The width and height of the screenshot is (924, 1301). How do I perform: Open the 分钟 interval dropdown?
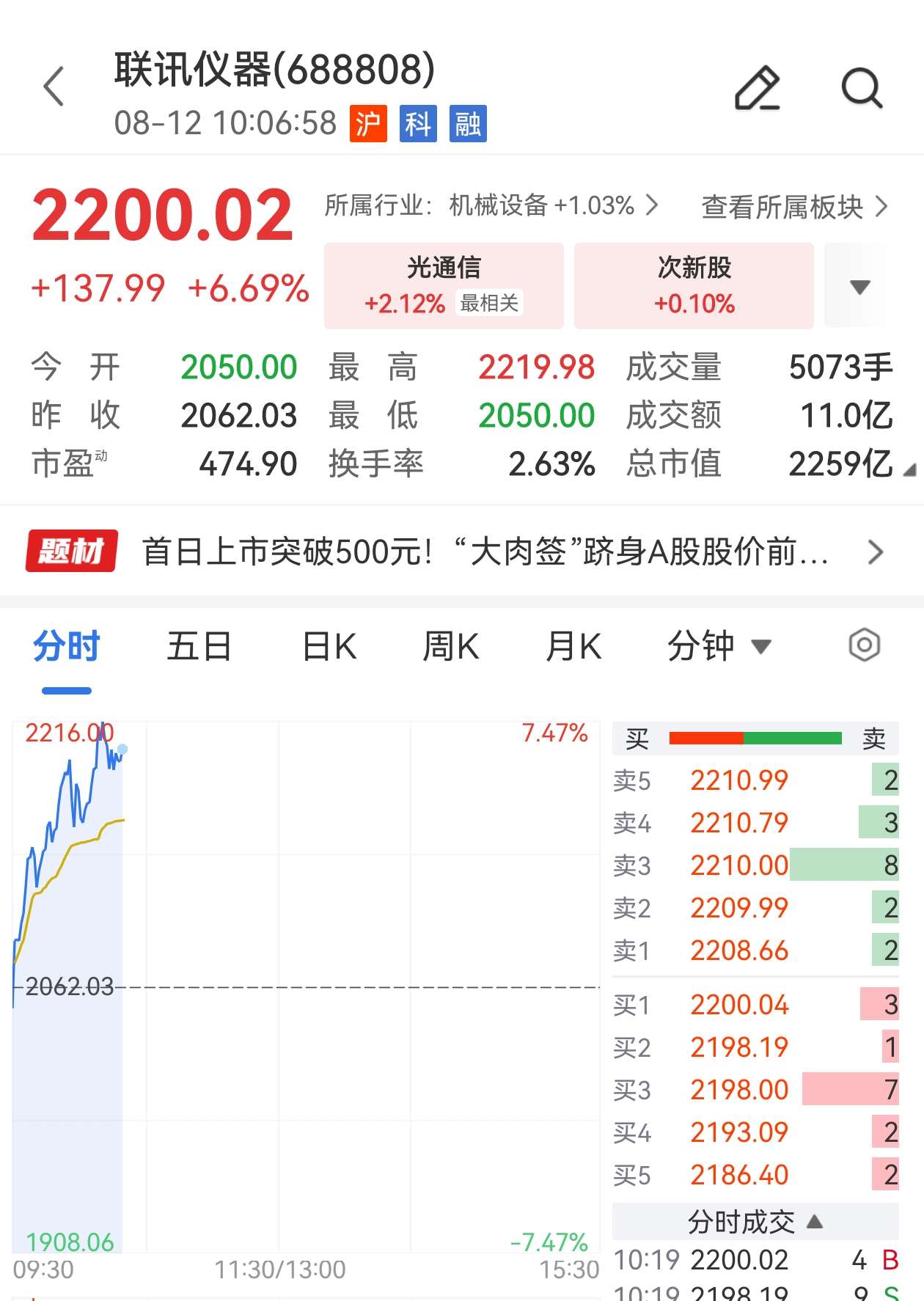719,647
